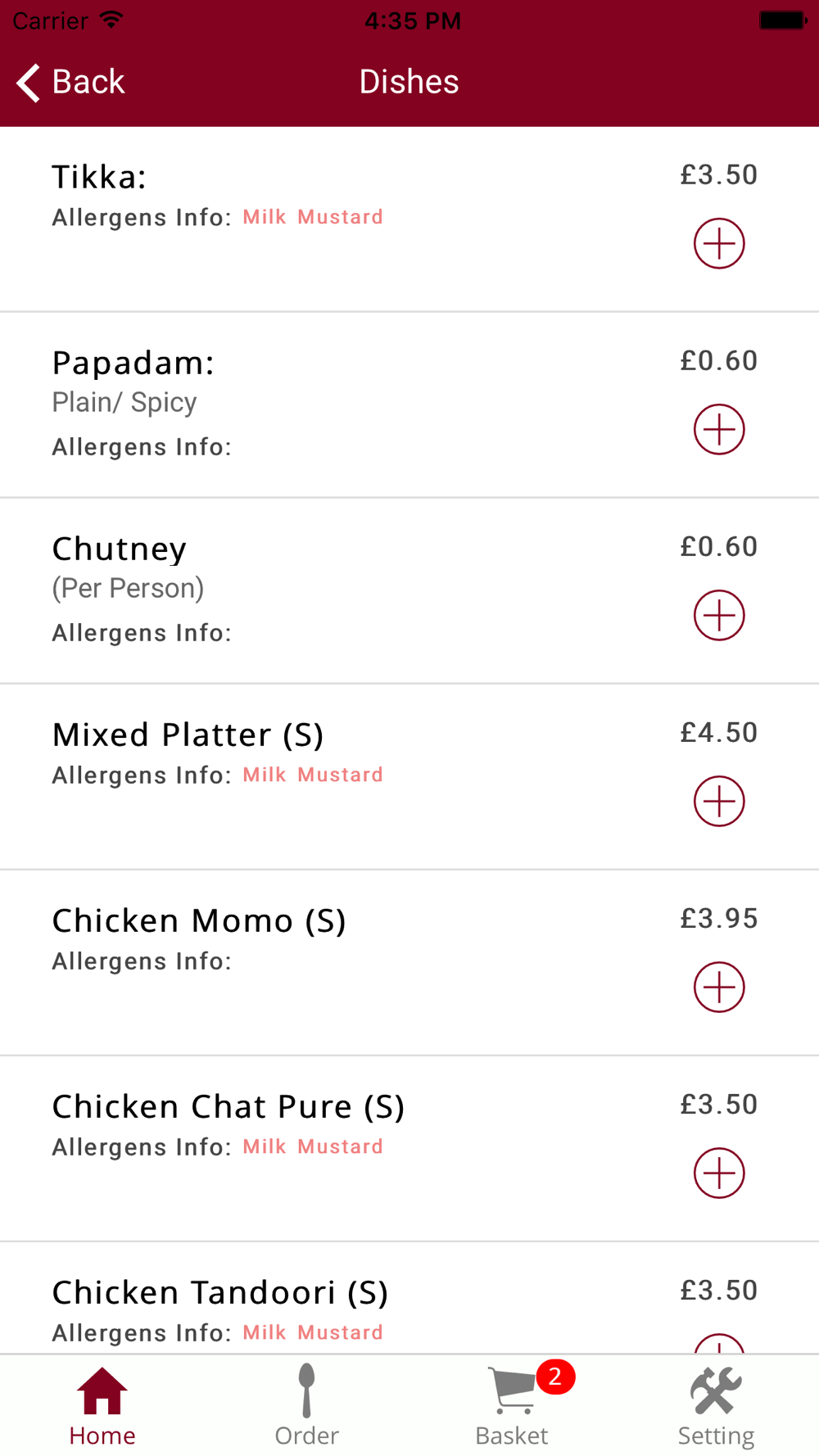Add Chutney to the basket
The image size is (819, 1456).
[x=719, y=615]
